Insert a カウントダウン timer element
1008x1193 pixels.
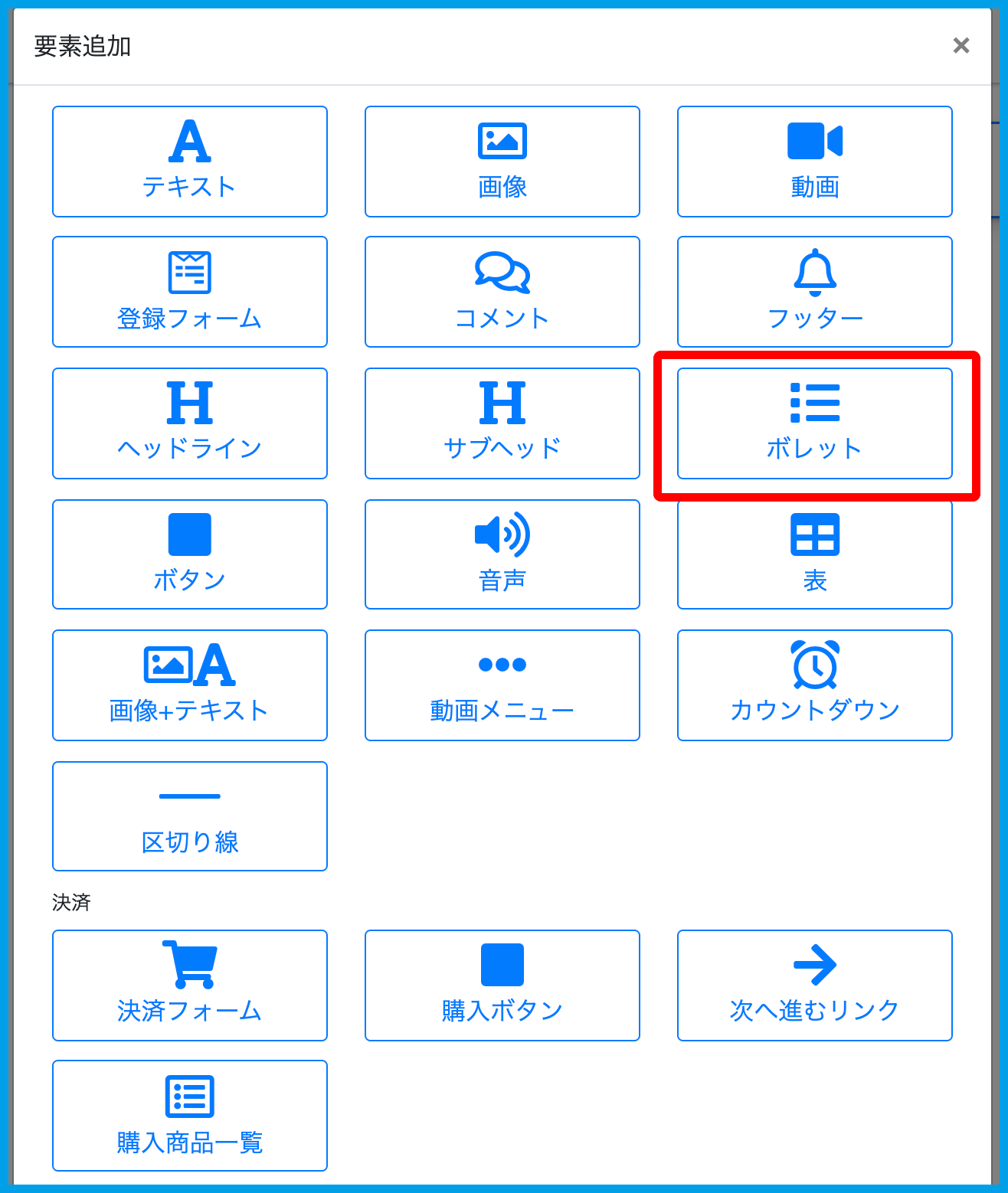click(815, 685)
